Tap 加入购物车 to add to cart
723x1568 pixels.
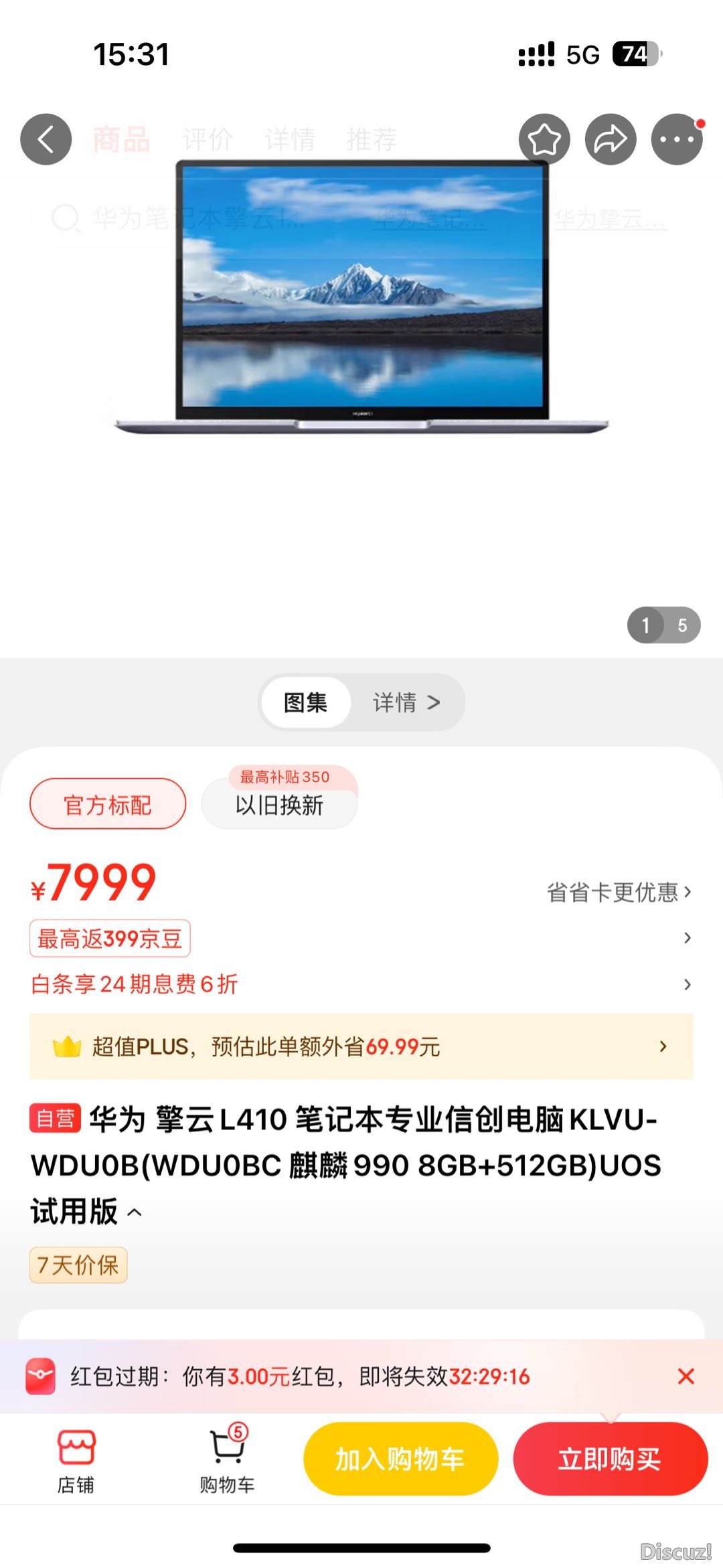pos(400,1460)
